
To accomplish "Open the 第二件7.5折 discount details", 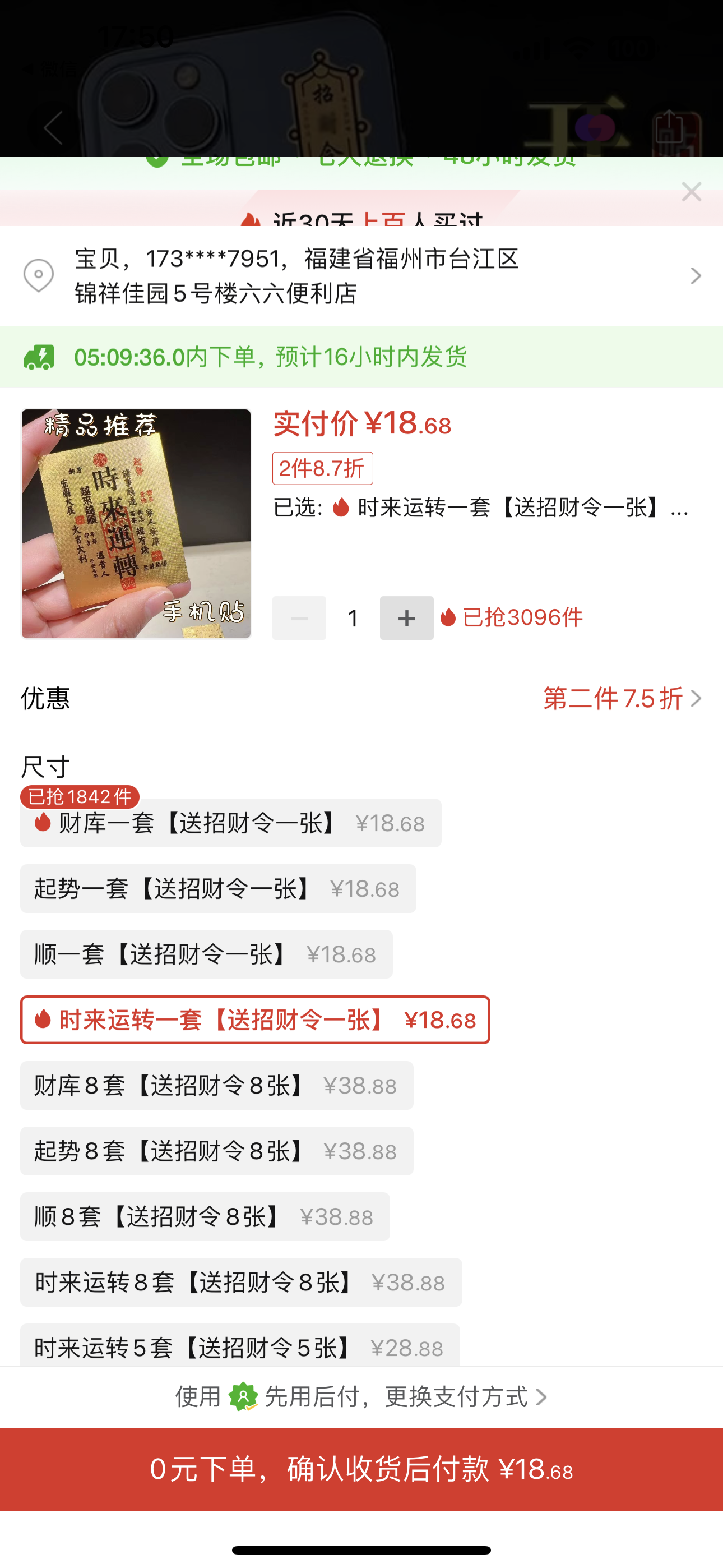I will (622, 698).
